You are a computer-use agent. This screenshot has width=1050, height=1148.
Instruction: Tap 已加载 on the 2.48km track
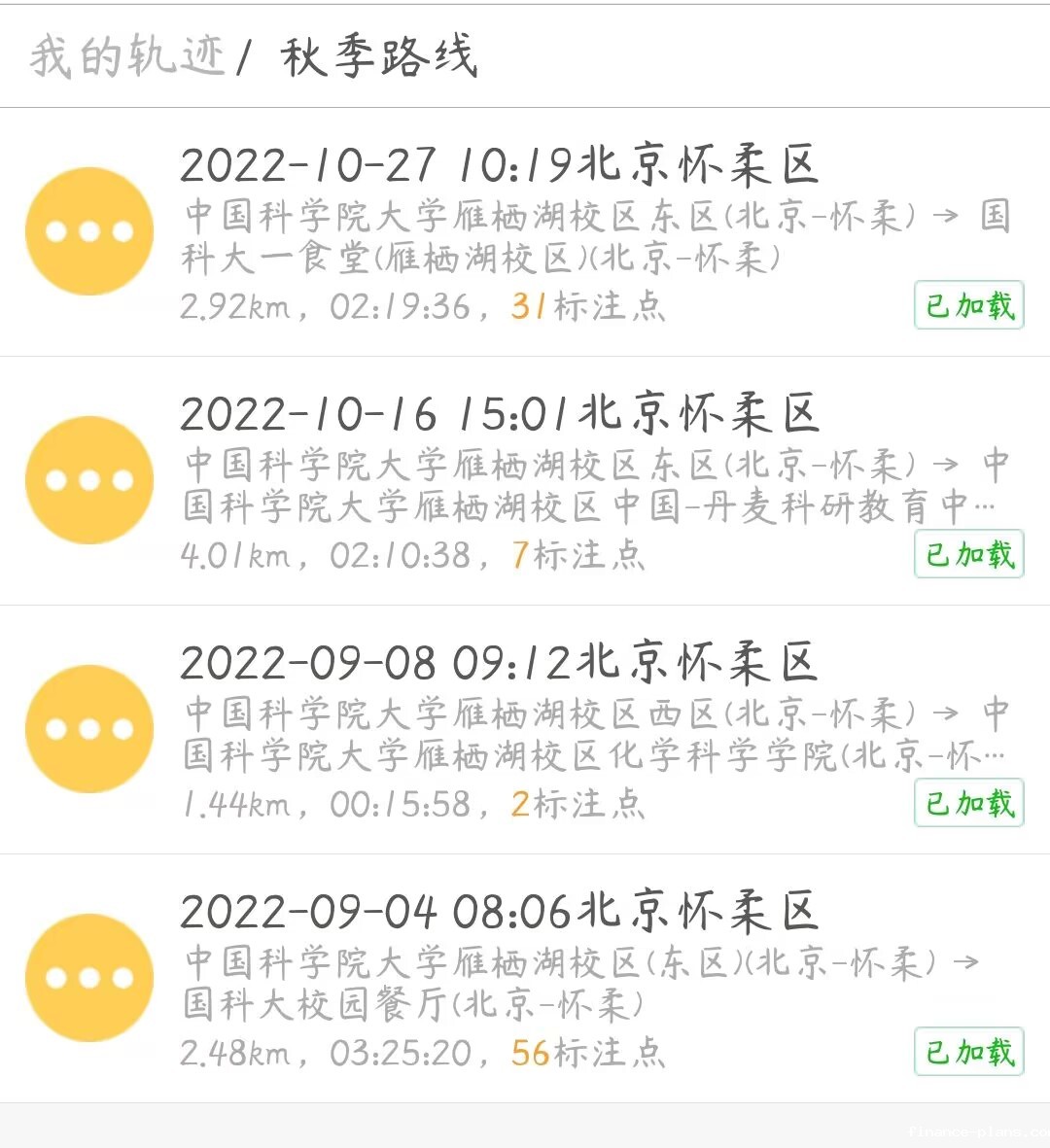tap(968, 1053)
